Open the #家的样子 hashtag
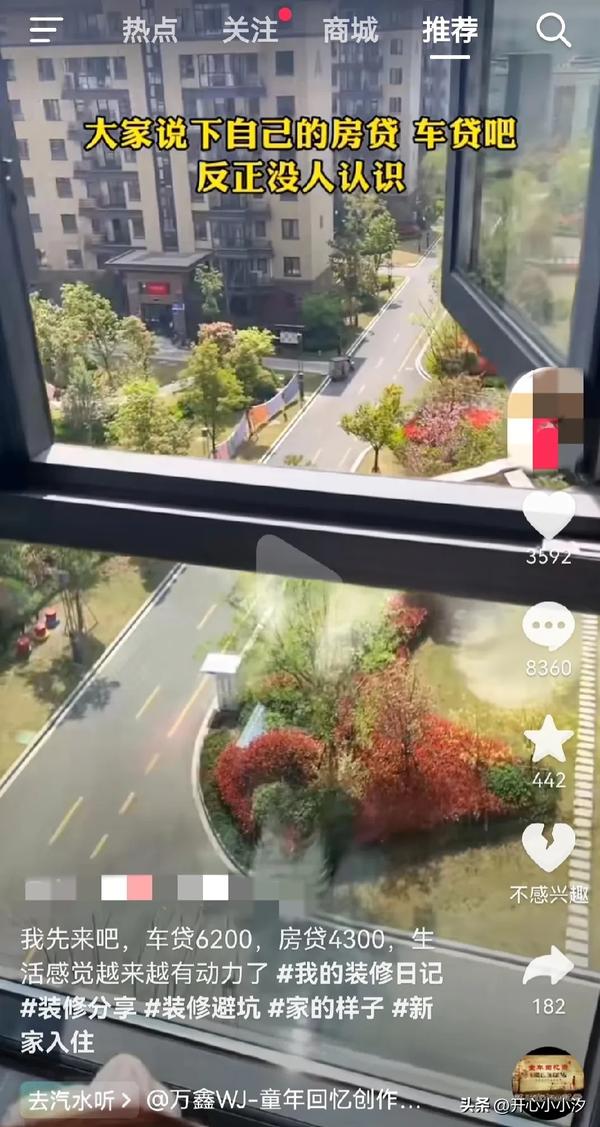The image size is (600, 1127). click(328, 1008)
